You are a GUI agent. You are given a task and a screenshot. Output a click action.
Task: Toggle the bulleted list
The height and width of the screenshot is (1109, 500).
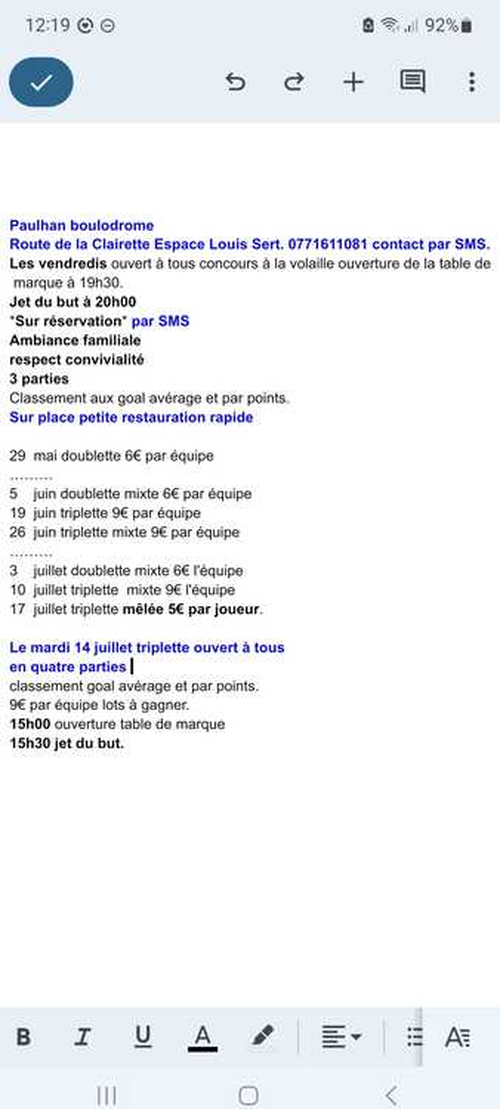[415, 1038]
